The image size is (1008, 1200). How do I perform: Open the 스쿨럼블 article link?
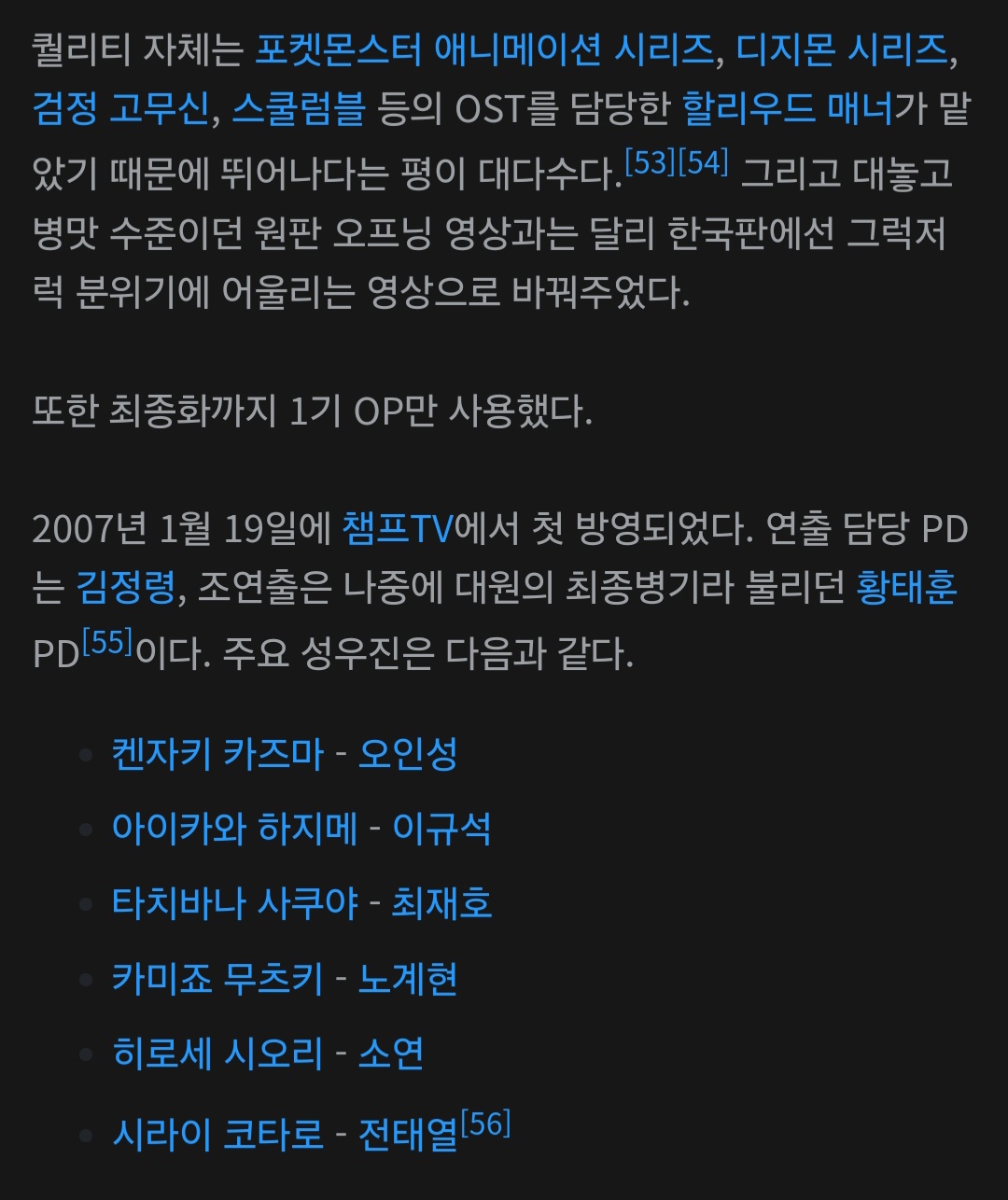pos(299,109)
